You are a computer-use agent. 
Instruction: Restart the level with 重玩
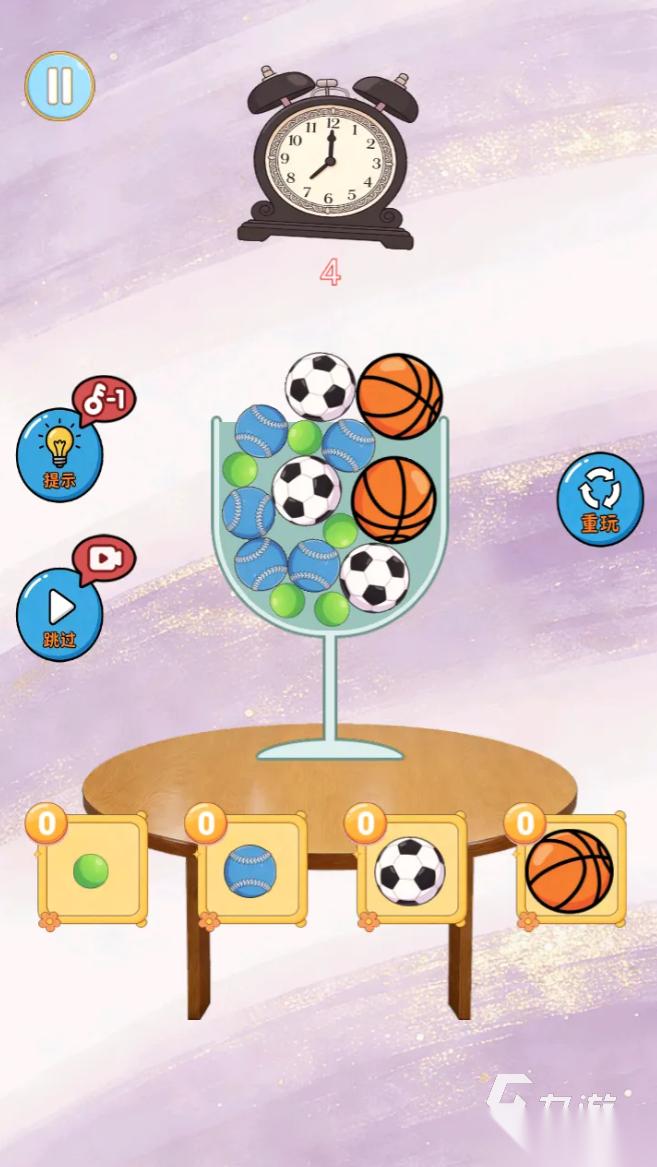tap(600, 499)
